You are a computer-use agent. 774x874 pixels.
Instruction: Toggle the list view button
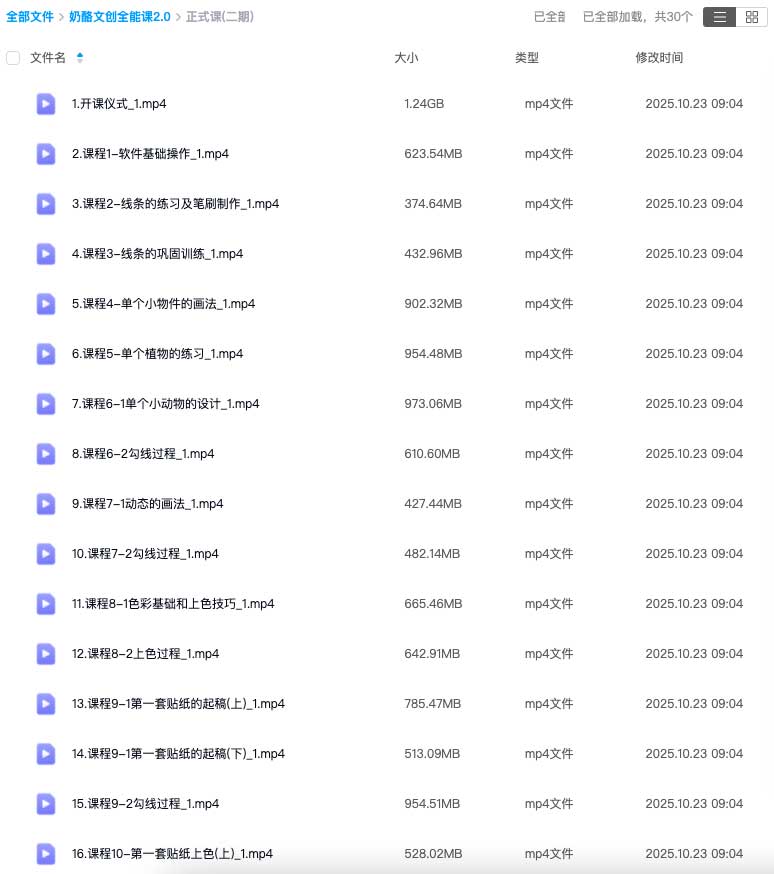(x=719, y=17)
